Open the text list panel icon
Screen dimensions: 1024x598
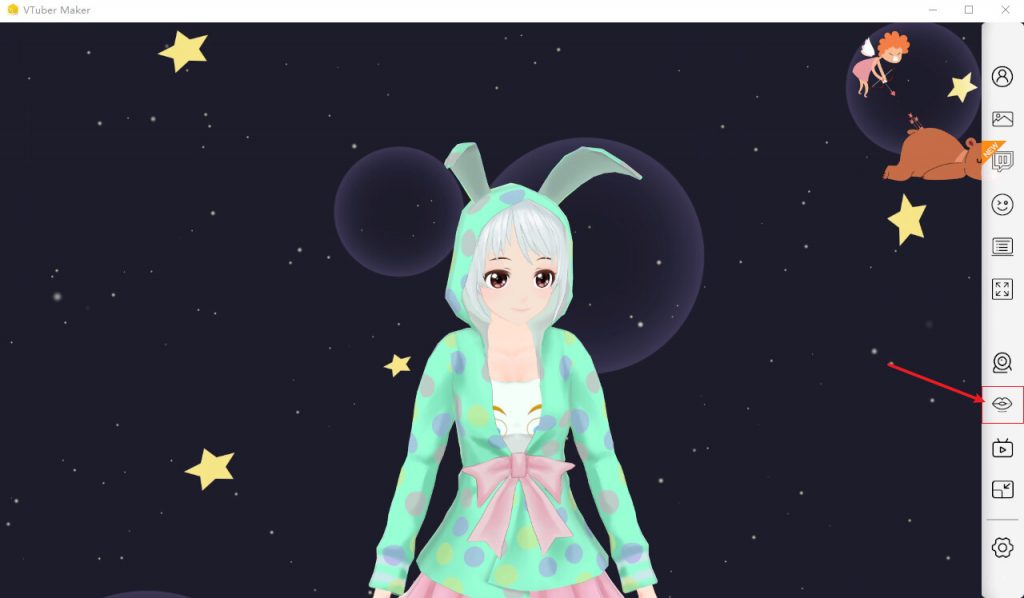[1002, 246]
